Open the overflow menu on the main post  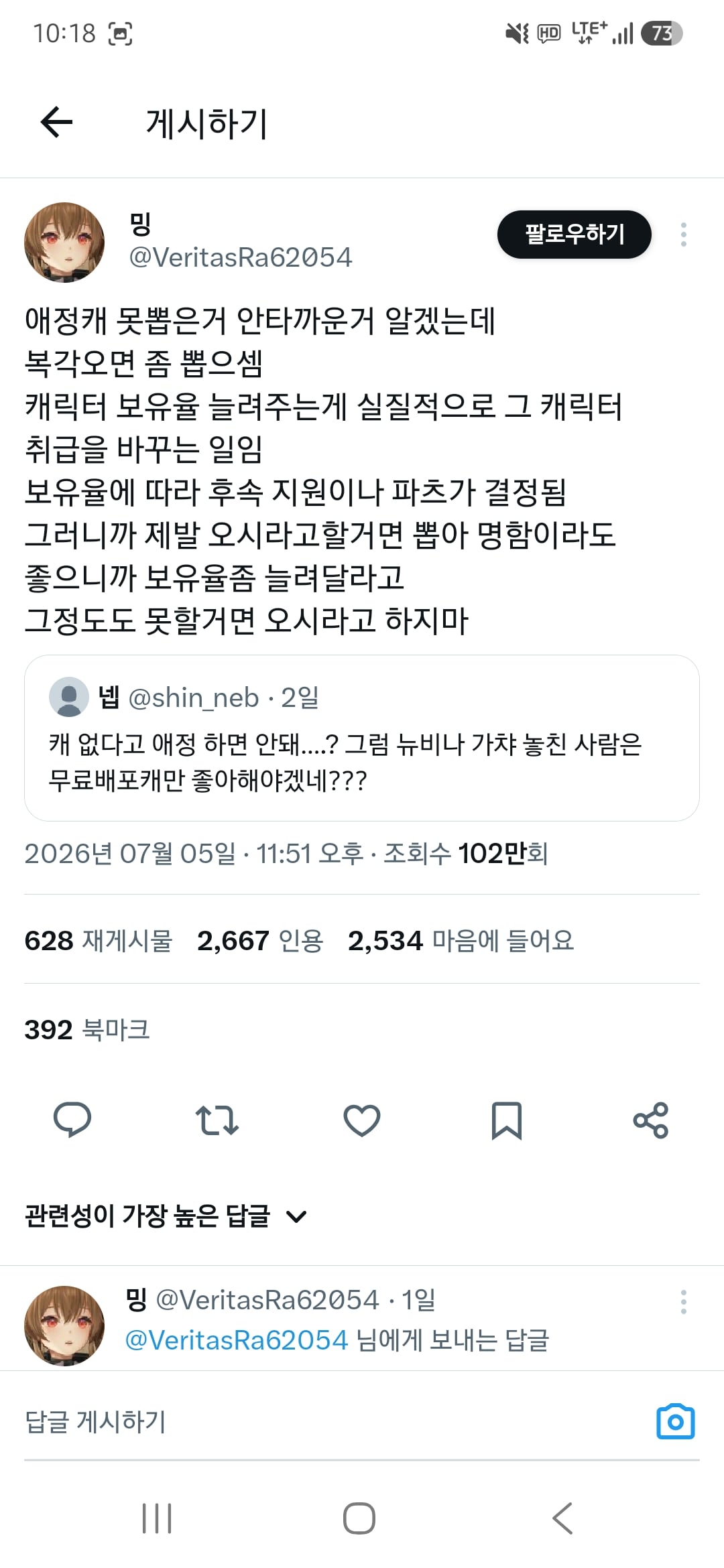683,235
